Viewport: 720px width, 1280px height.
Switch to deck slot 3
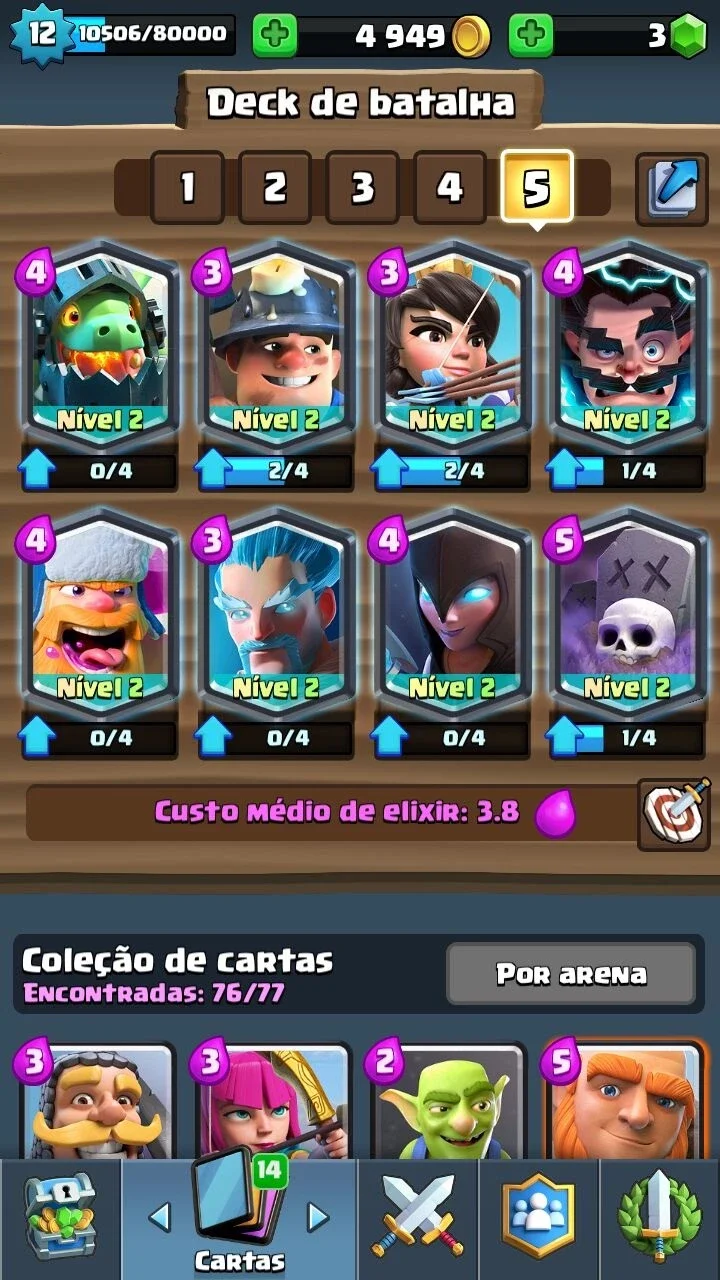pos(362,187)
